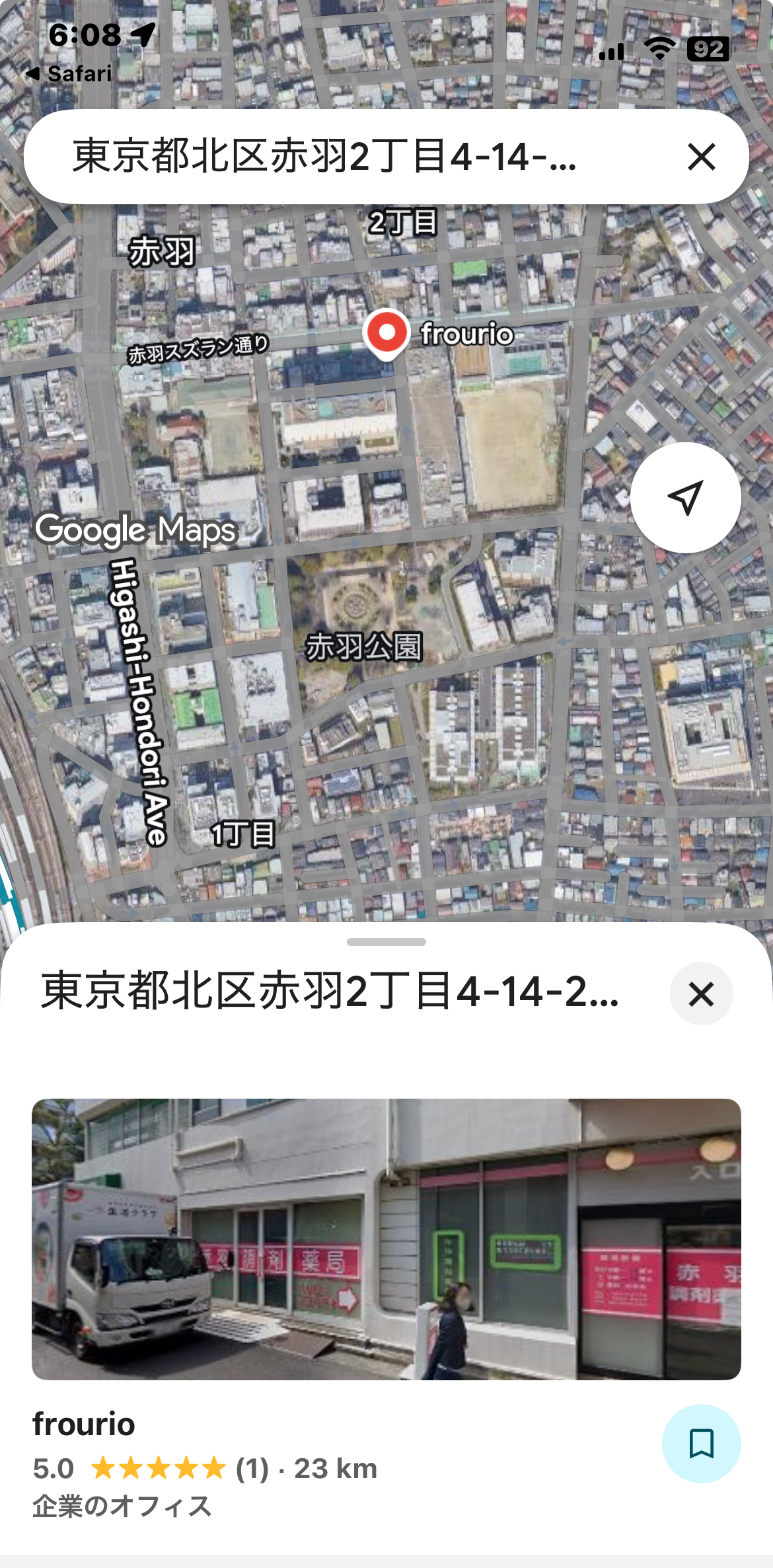The image size is (773, 1568).
Task: Clear the search address with the X
Action: (701, 157)
